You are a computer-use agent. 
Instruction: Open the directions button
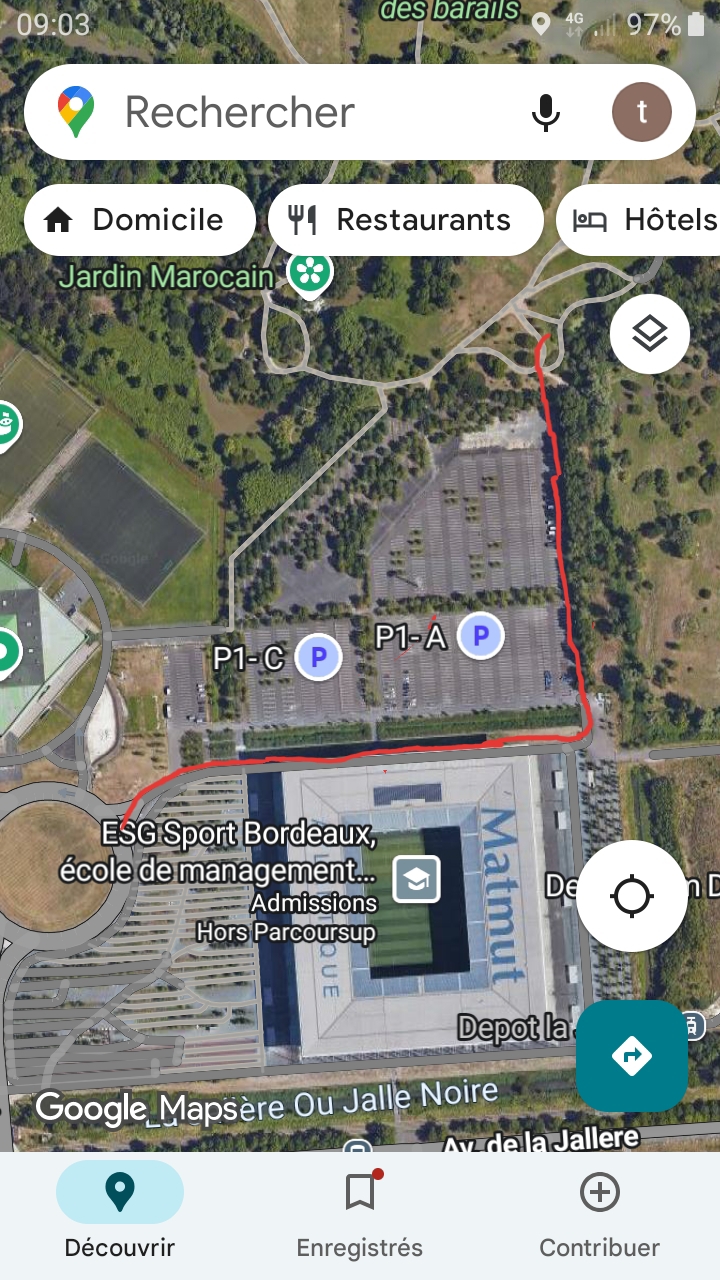coord(632,1056)
